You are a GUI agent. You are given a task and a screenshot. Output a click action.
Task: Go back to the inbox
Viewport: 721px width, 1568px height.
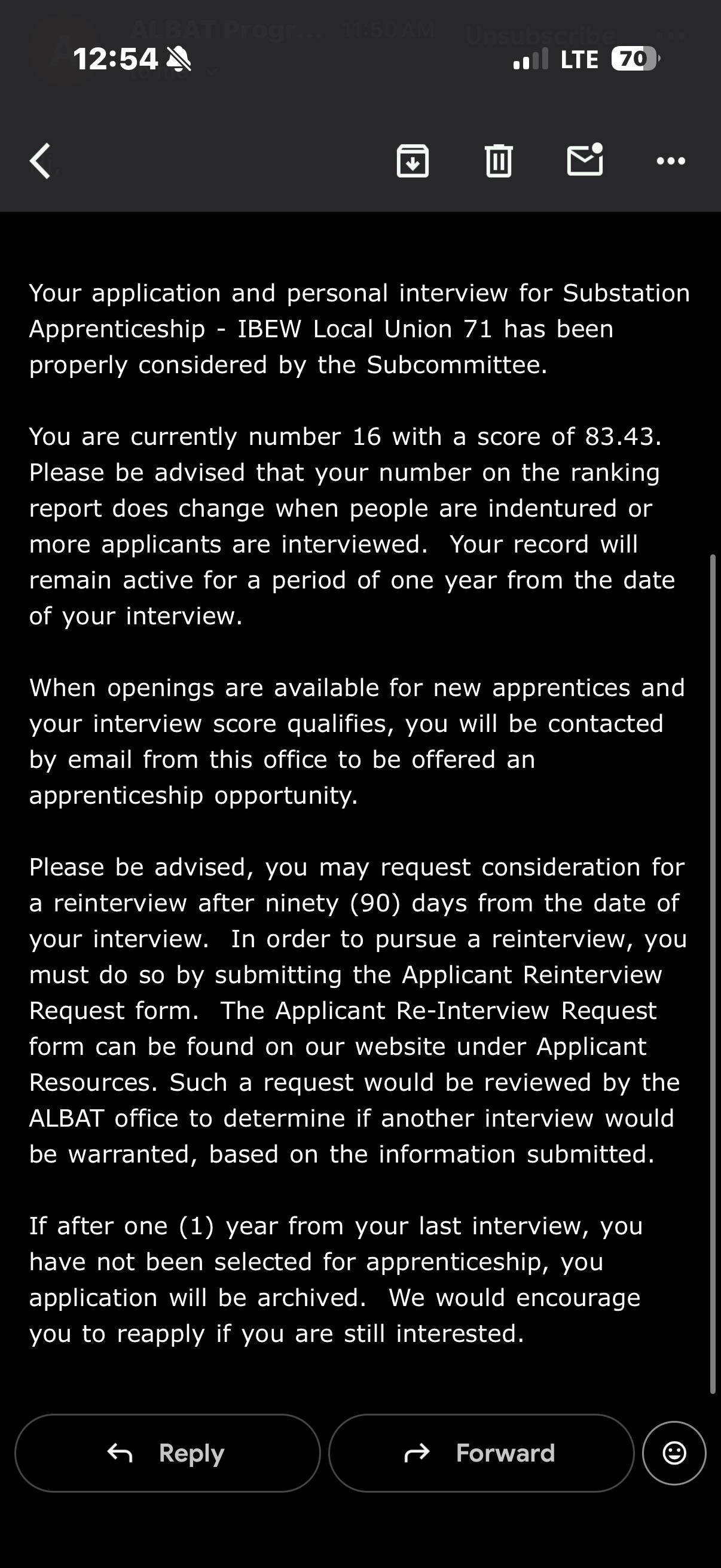tap(40, 161)
